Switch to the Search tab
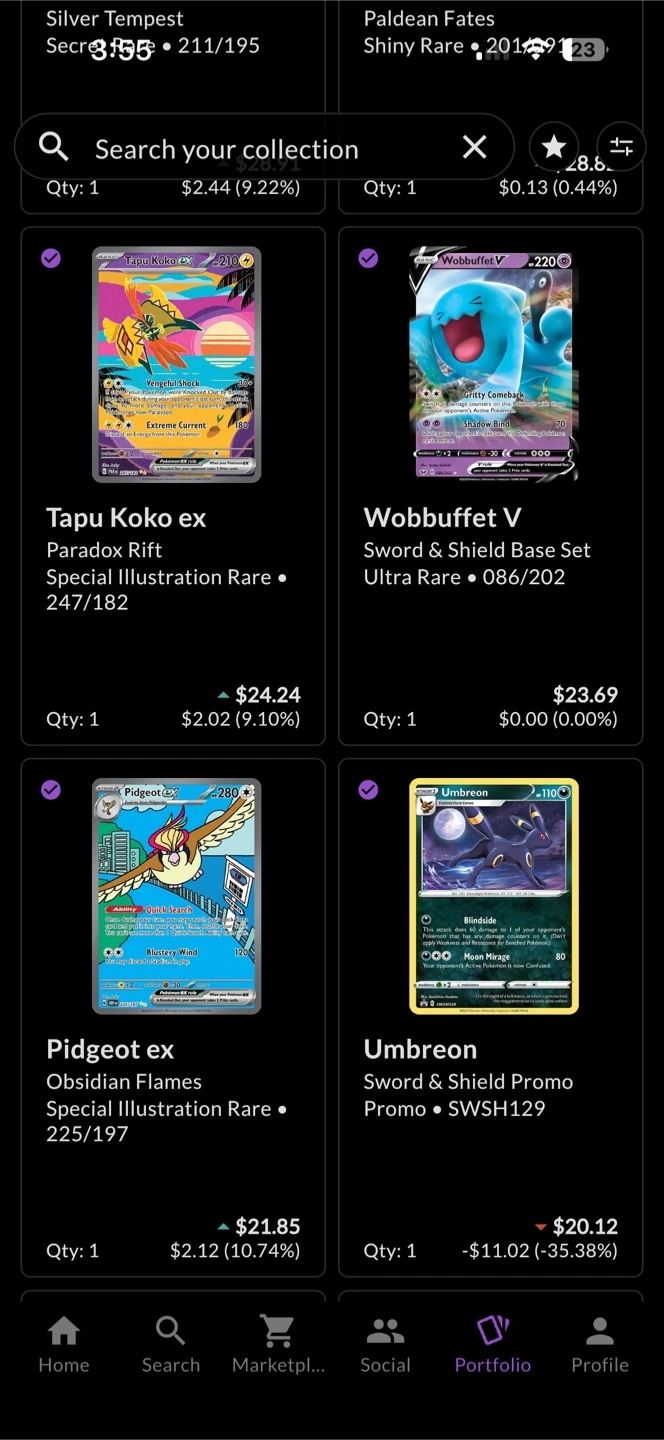This screenshot has width=664, height=1440. (171, 1345)
